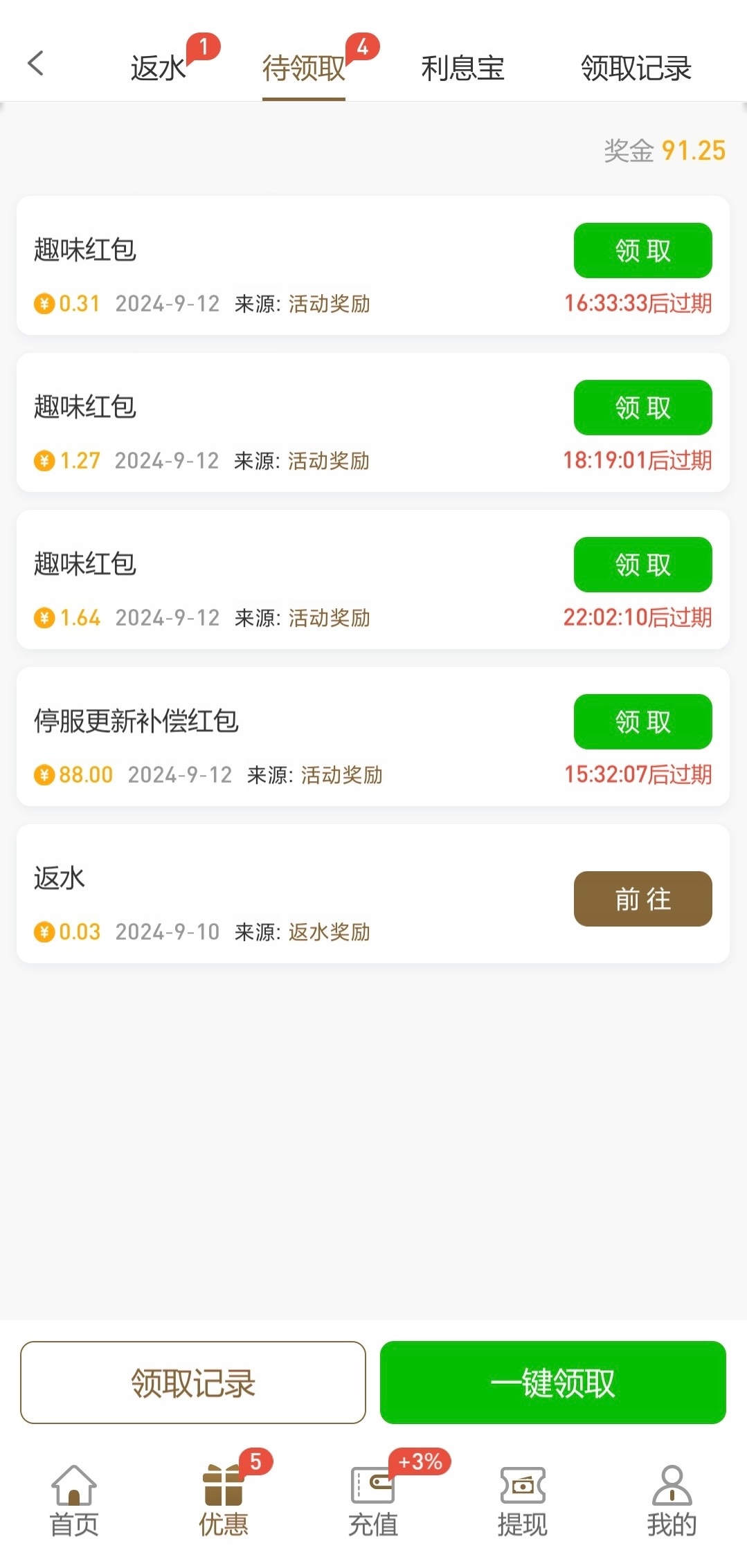Claim the 1.64 趣味红包
The height and width of the screenshot is (1568, 747).
pos(642,565)
